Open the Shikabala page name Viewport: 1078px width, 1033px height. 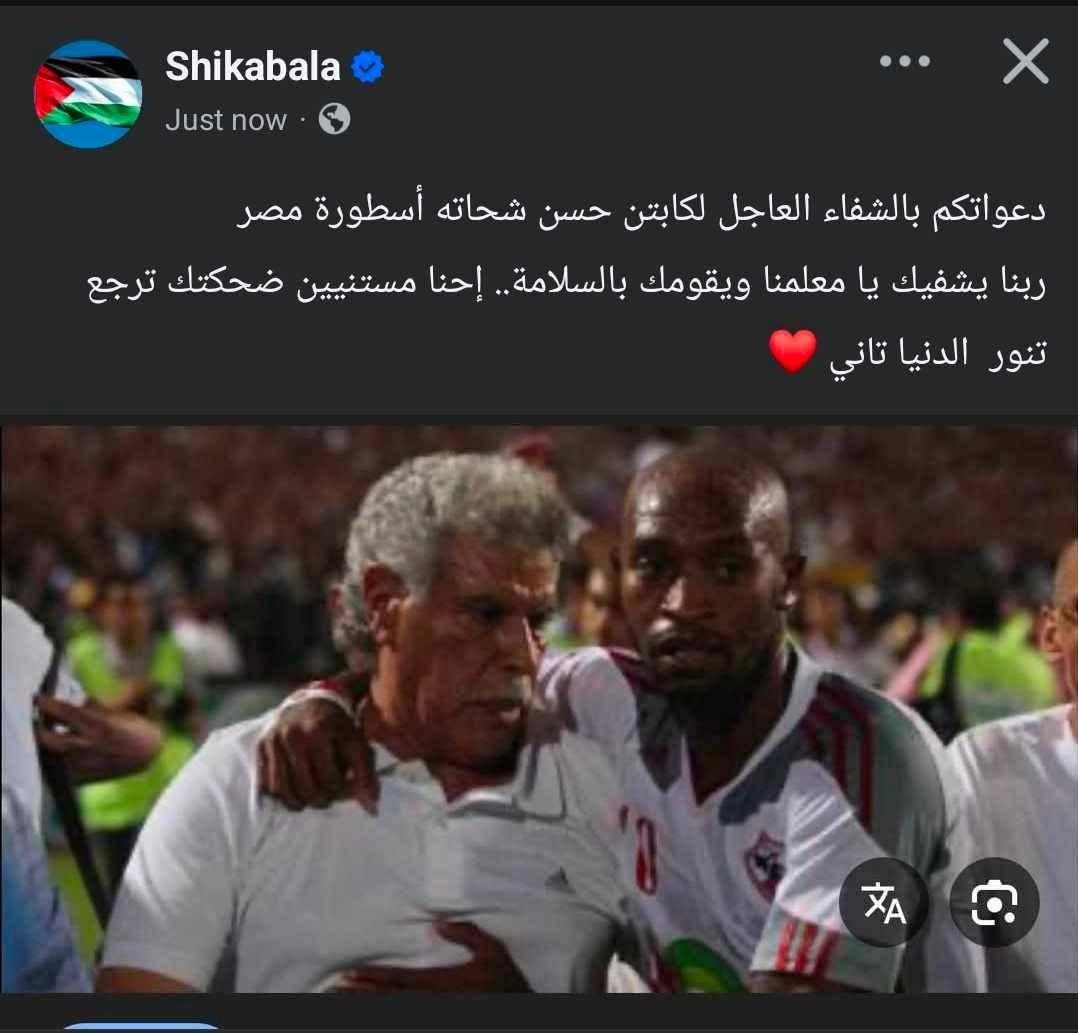point(252,67)
